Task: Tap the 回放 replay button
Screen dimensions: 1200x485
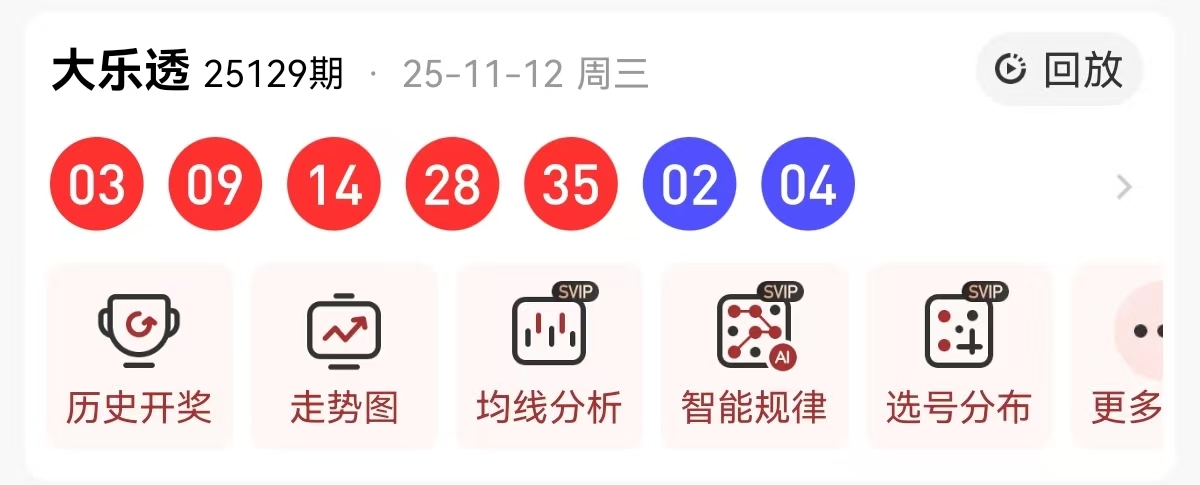Action: [1060, 70]
